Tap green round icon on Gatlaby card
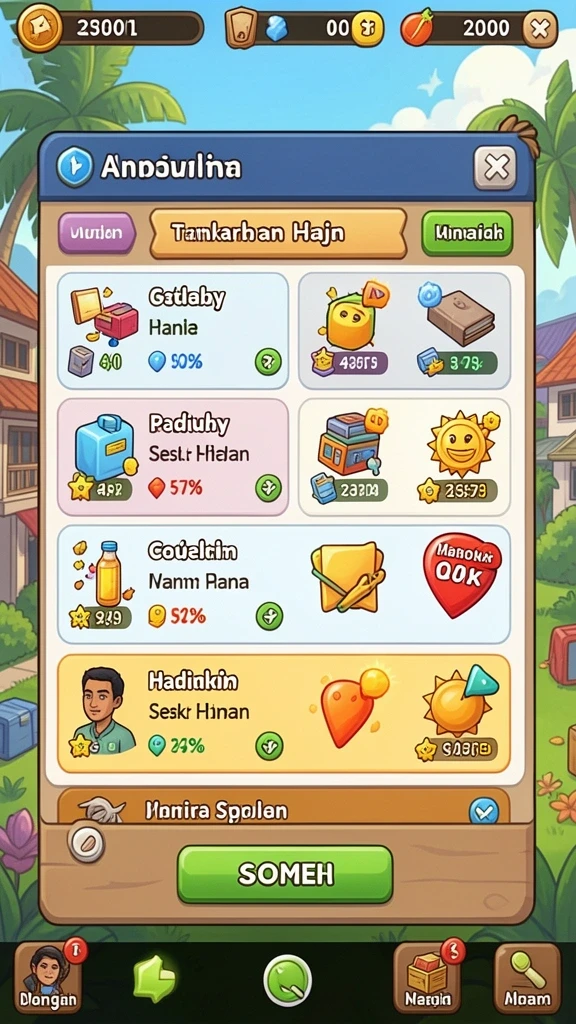 point(268,361)
